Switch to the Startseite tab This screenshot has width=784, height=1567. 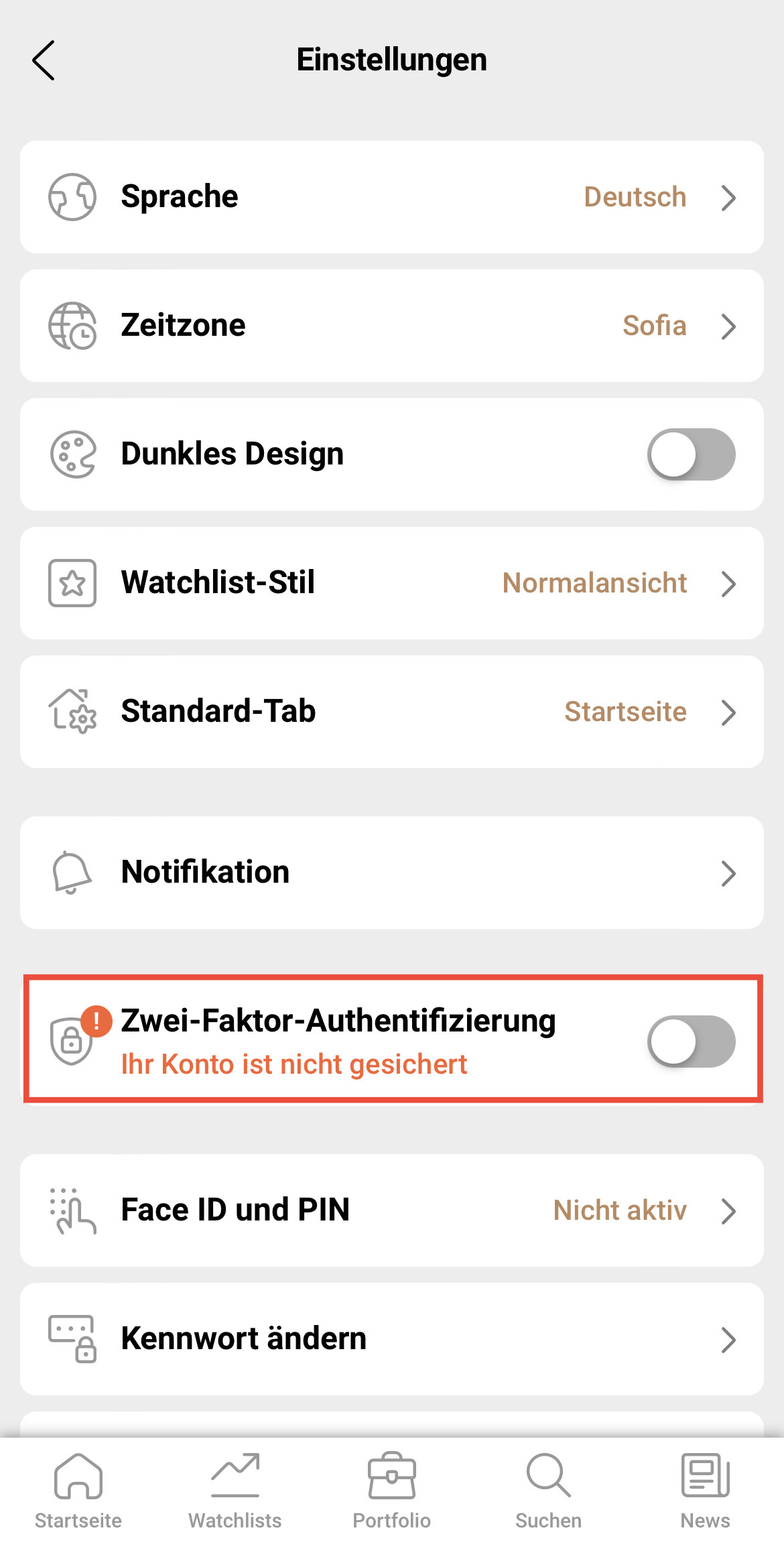(78, 1491)
